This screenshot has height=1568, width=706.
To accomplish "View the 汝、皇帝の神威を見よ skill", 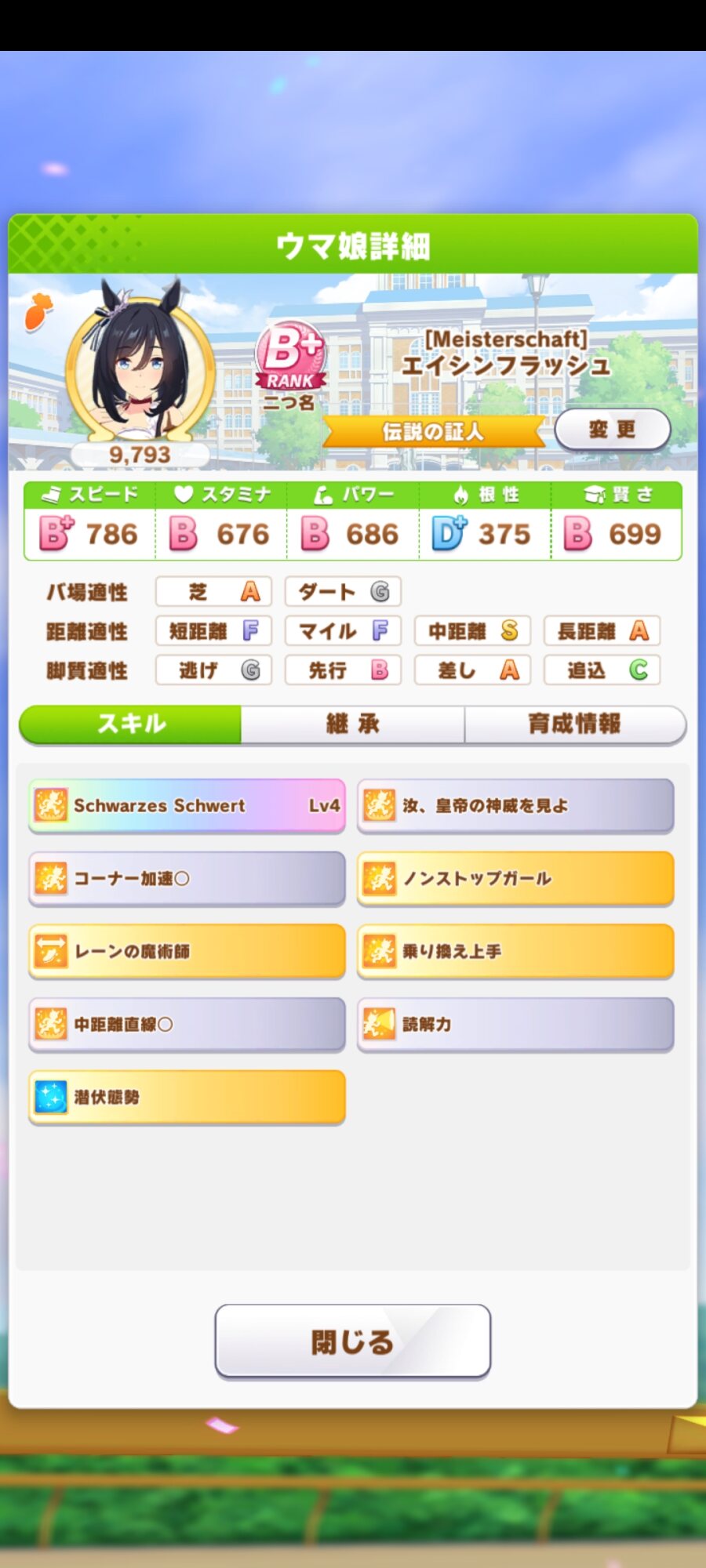I will [x=515, y=805].
